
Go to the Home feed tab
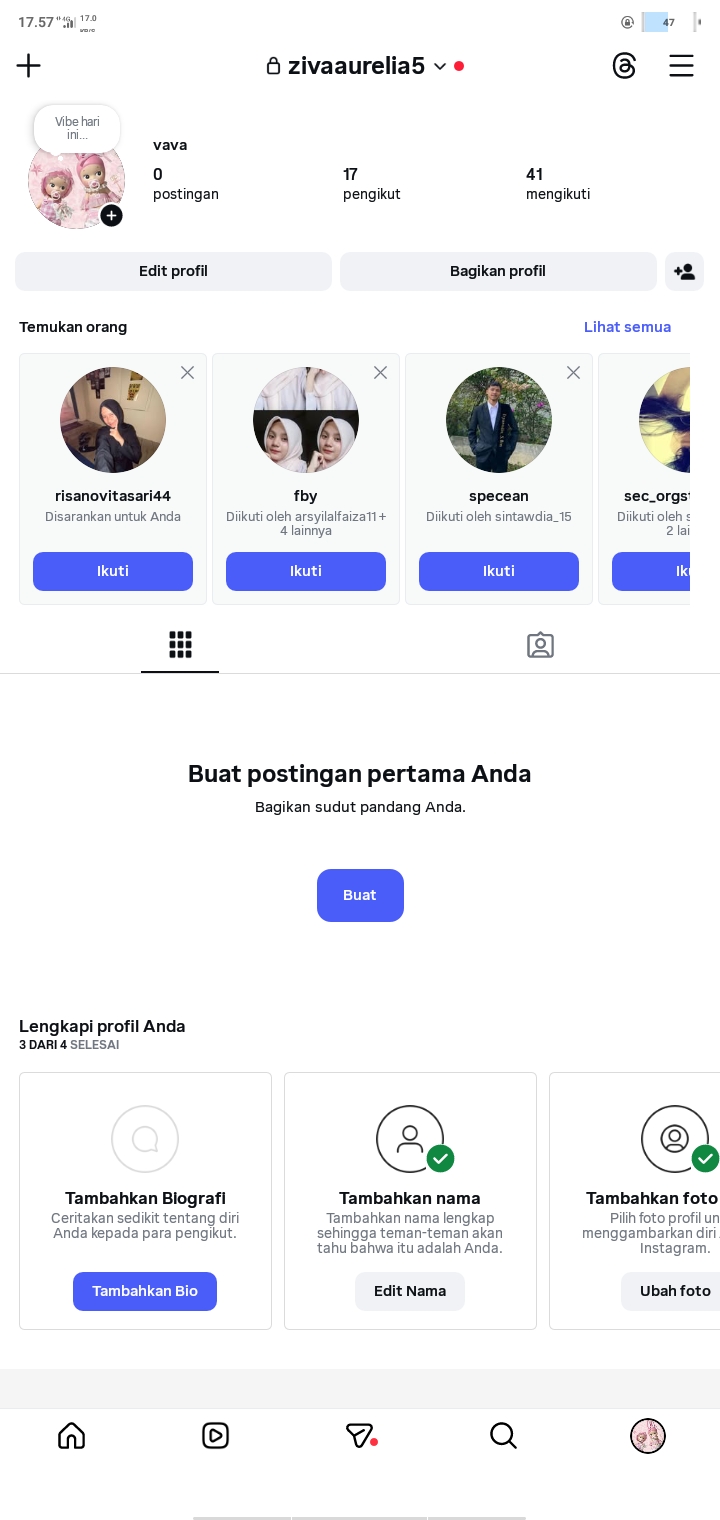(x=72, y=1436)
